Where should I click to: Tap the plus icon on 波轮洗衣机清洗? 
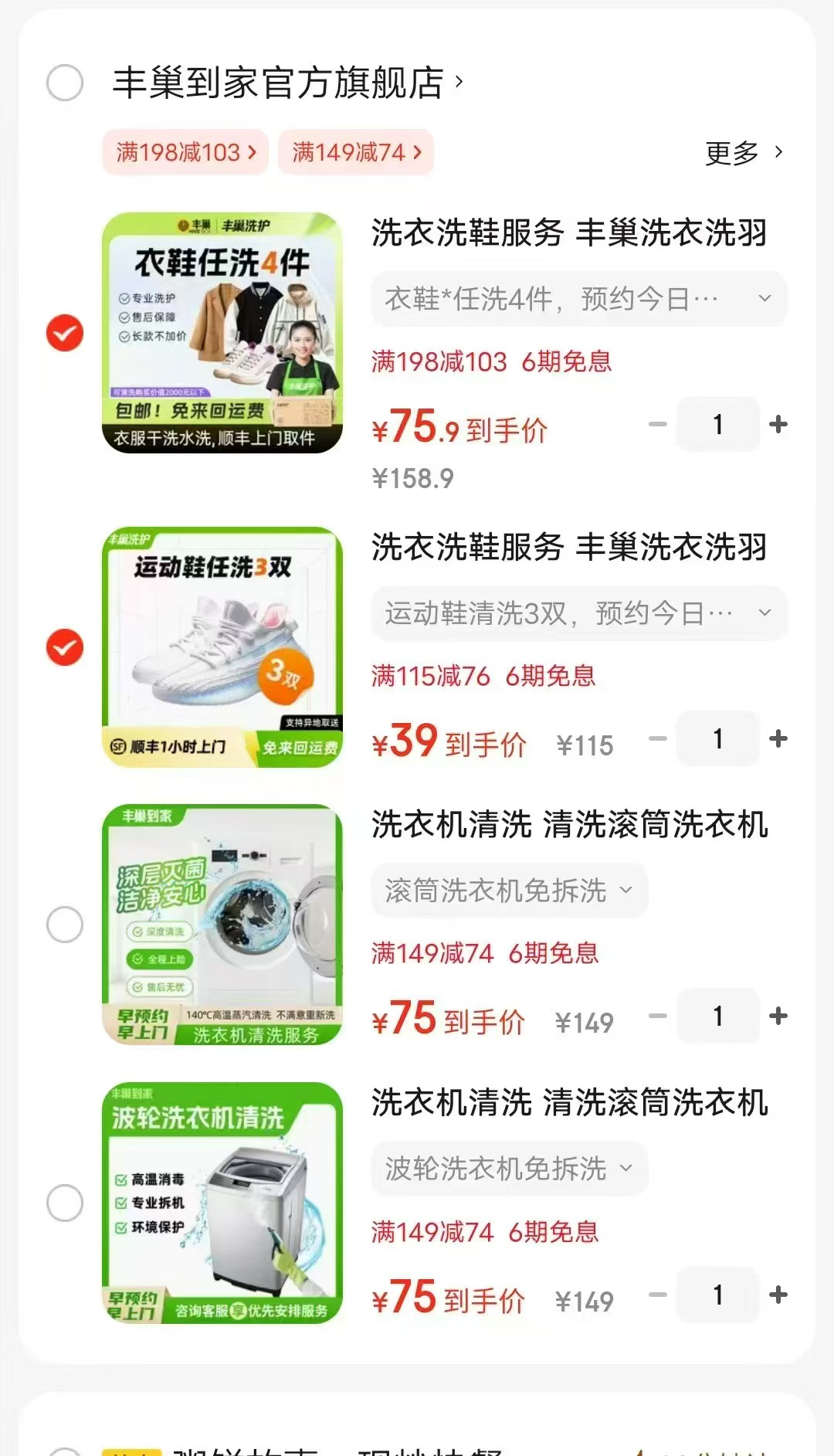point(778,1295)
